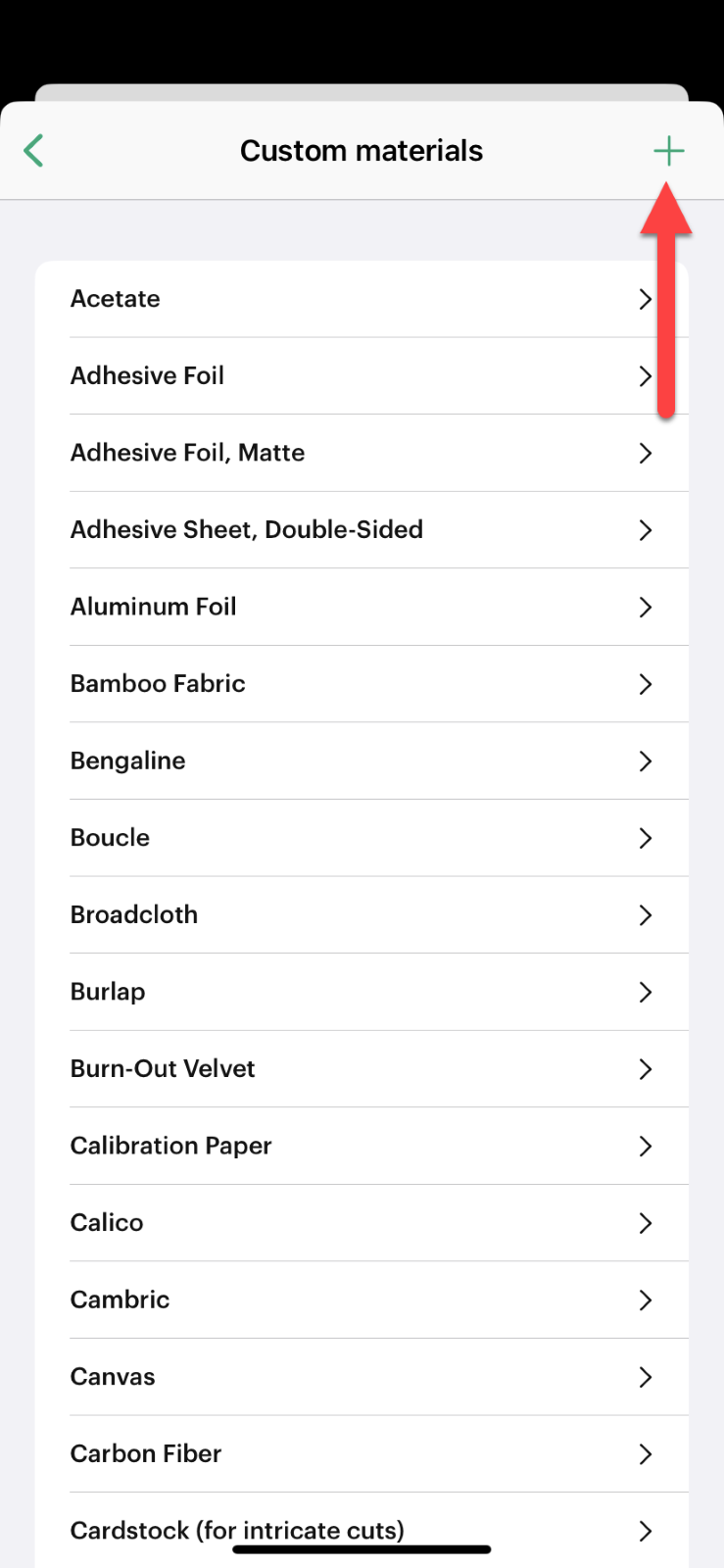Open Cardstock (for intricate cuts)
Screen dimensions: 724x1568
click(362, 1525)
